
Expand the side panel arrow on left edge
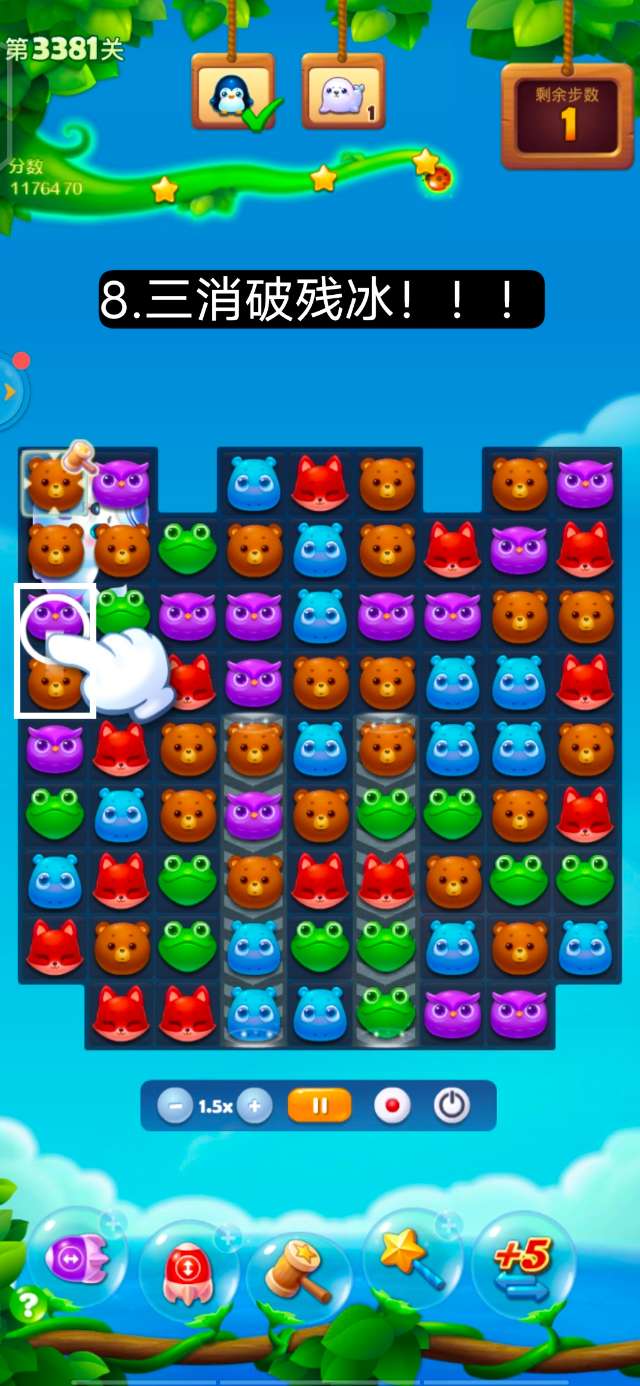click(10, 392)
